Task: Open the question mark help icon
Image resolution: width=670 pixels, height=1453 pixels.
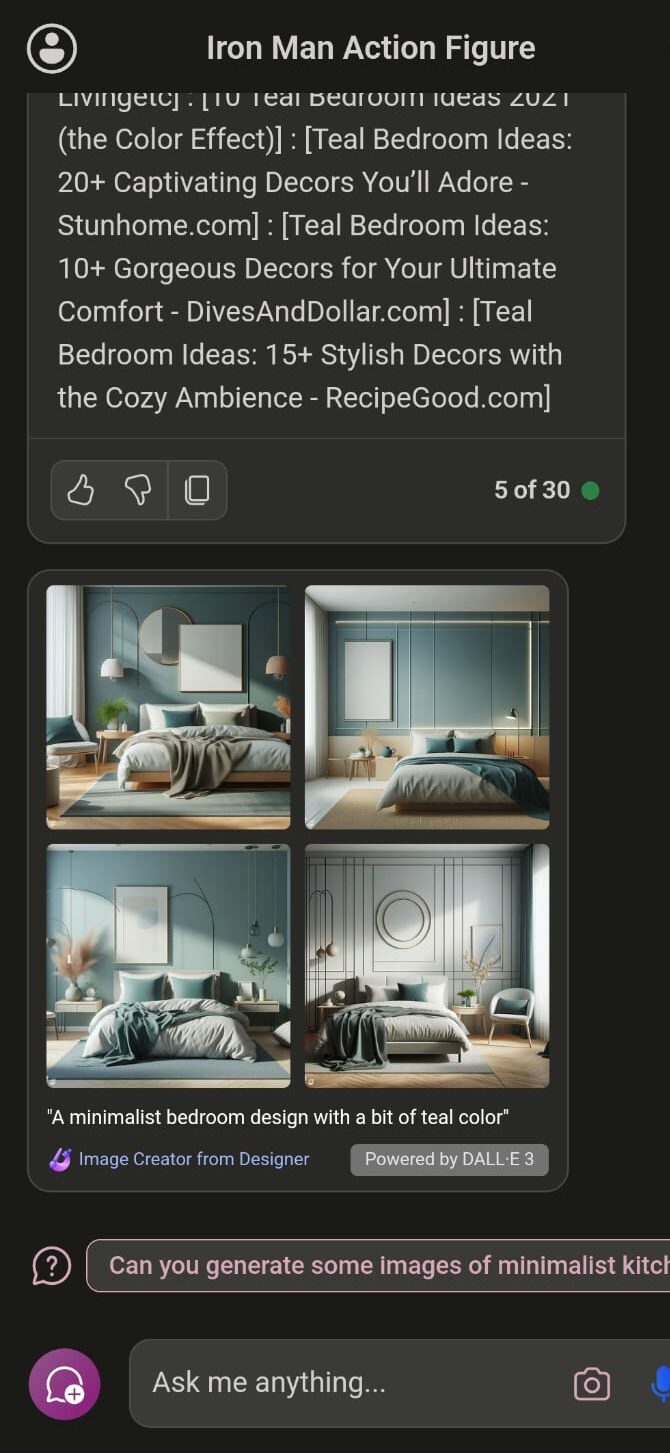Action: 52,1266
